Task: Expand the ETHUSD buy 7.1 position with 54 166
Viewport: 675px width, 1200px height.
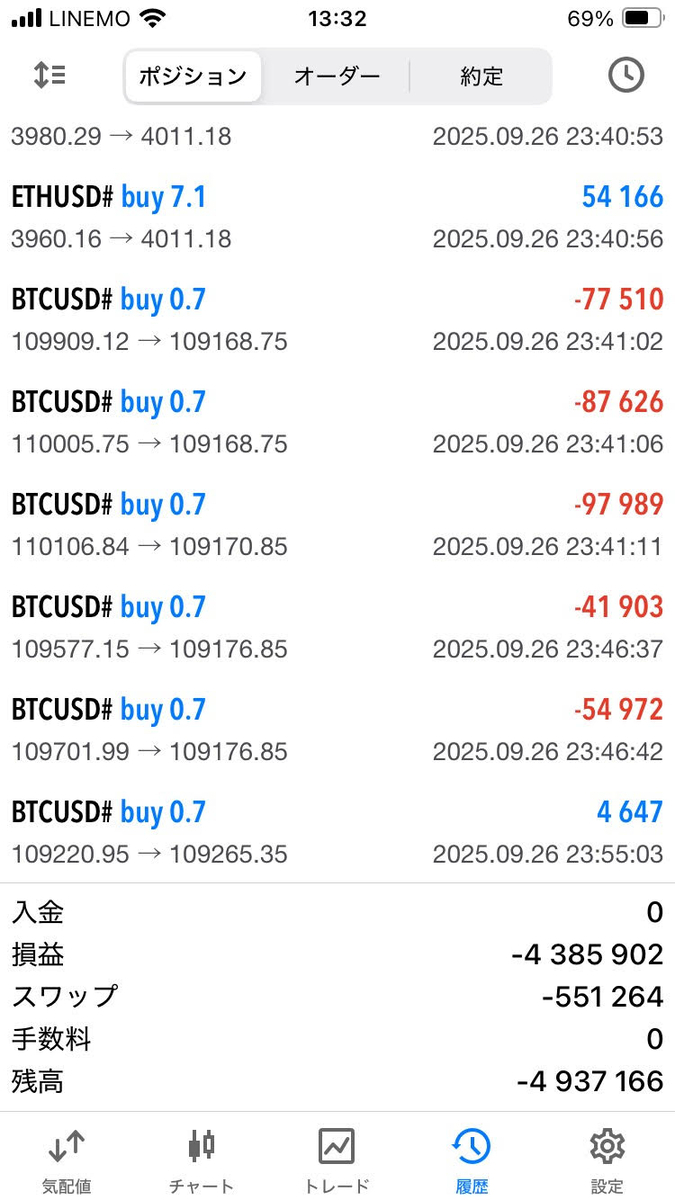Action: [x=337, y=217]
